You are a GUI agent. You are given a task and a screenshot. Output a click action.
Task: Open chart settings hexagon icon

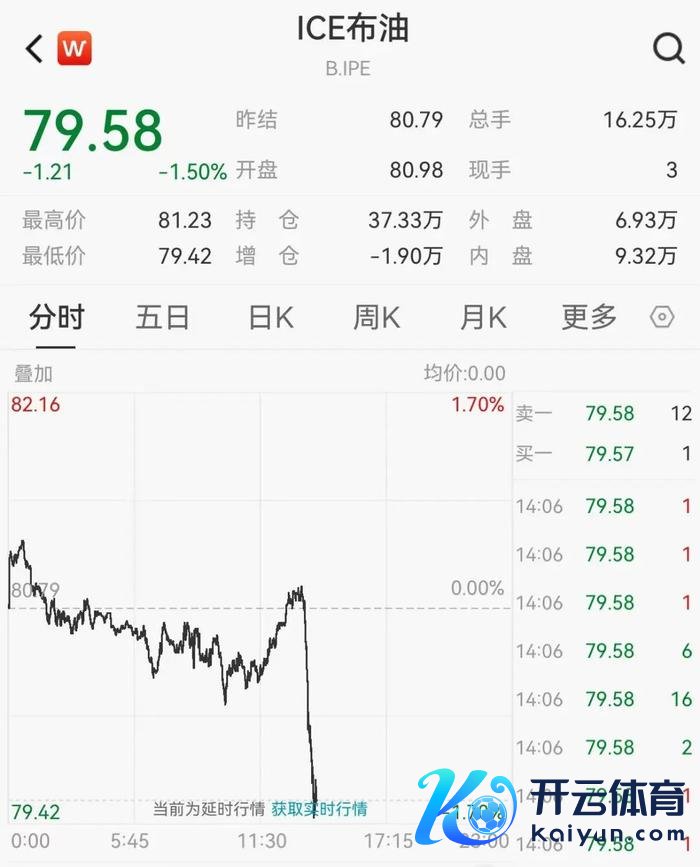pyautogui.click(x=662, y=318)
